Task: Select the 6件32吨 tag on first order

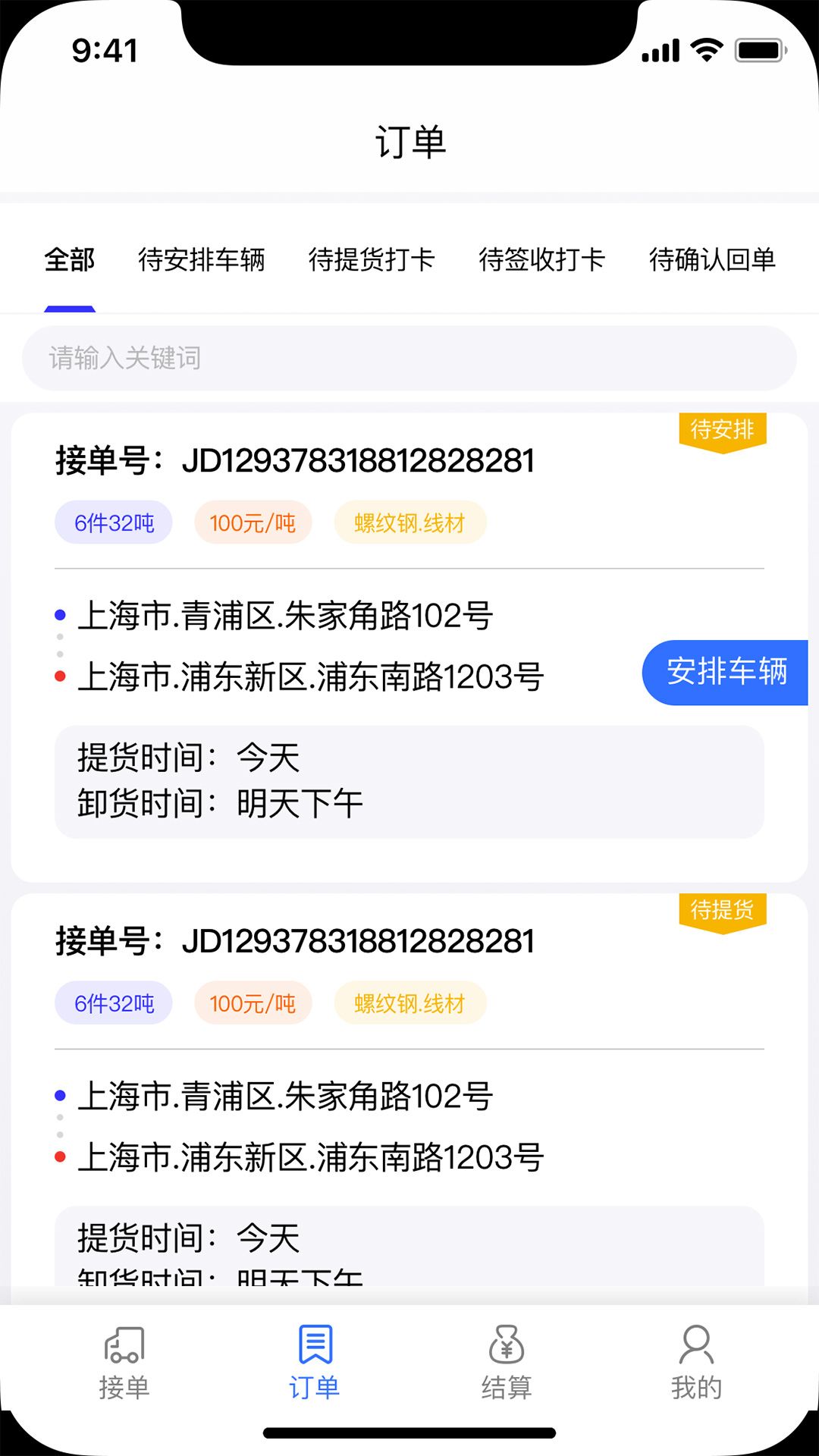Action: click(x=114, y=522)
